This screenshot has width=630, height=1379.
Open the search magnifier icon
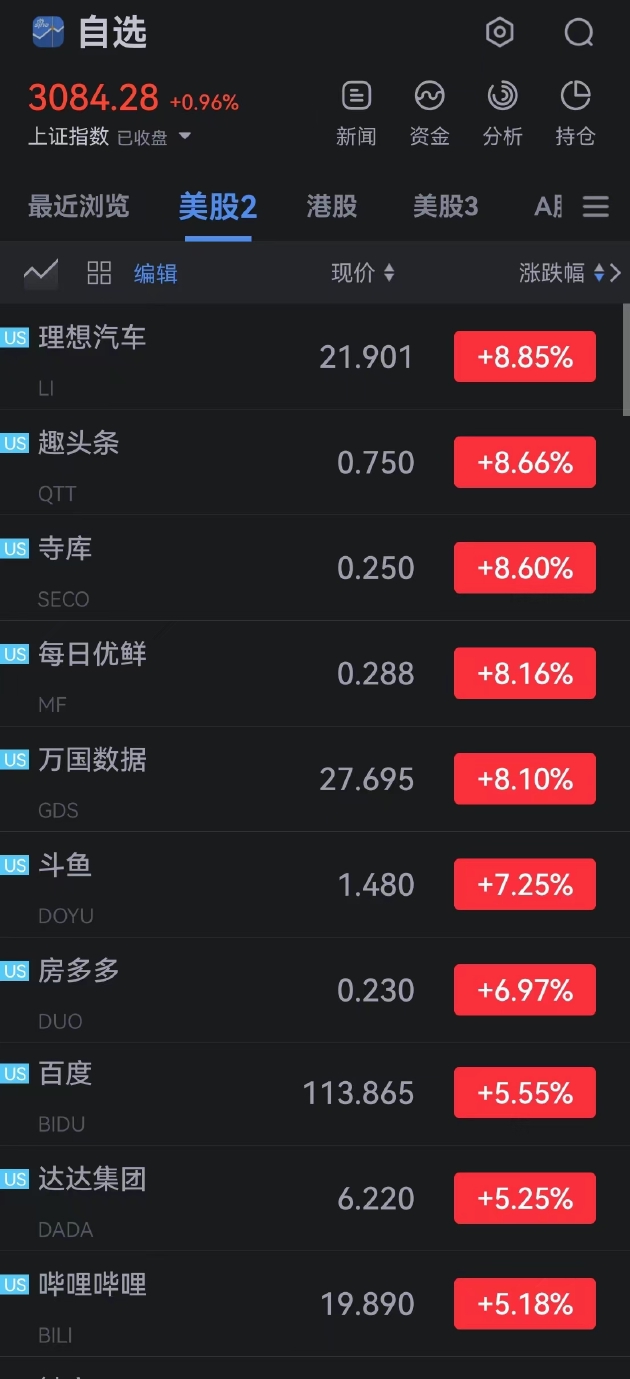point(579,33)
